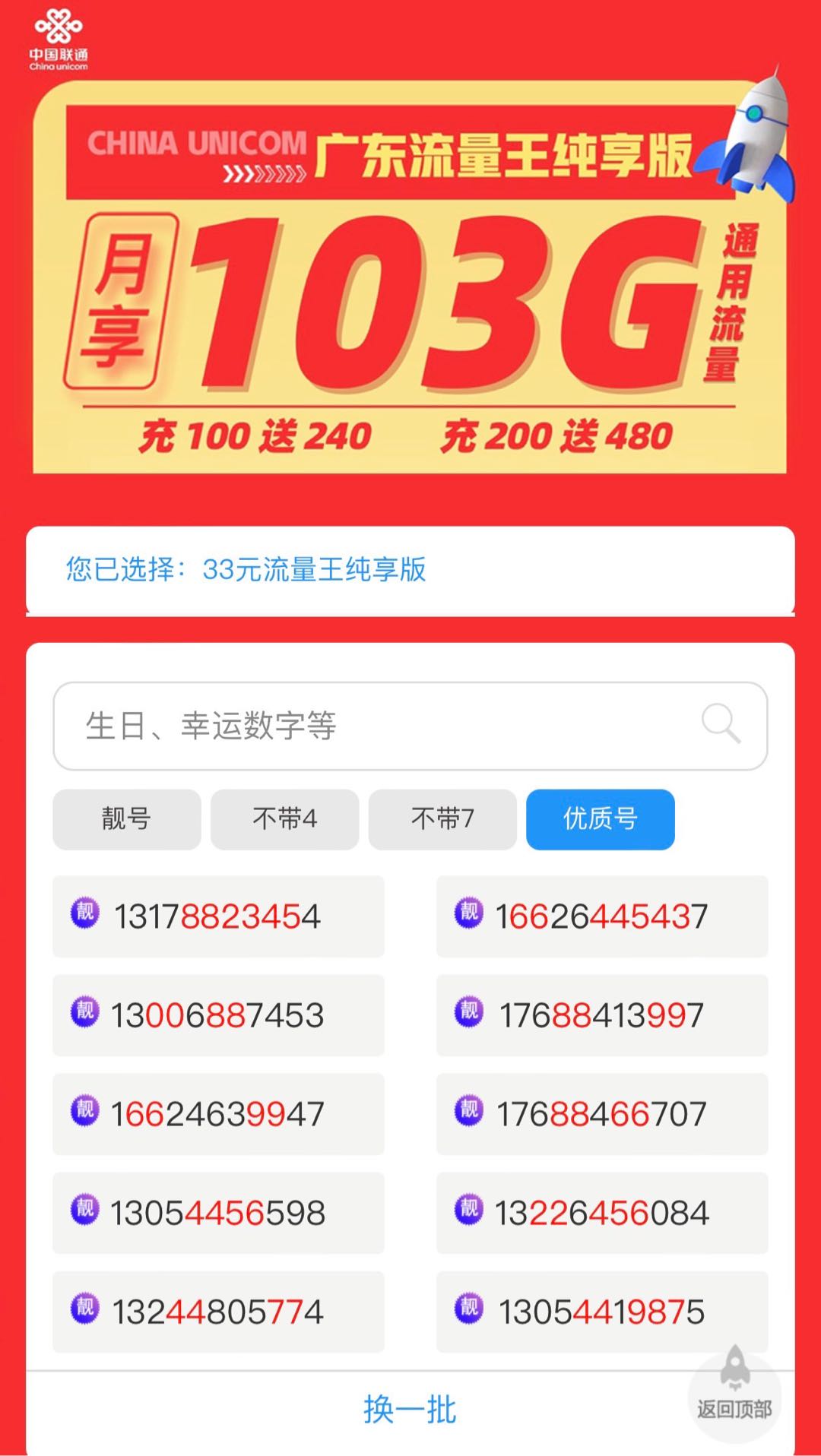Pick number 13054419875
The width and height of the screenshot is (821, 1456).
[602, 1312]
